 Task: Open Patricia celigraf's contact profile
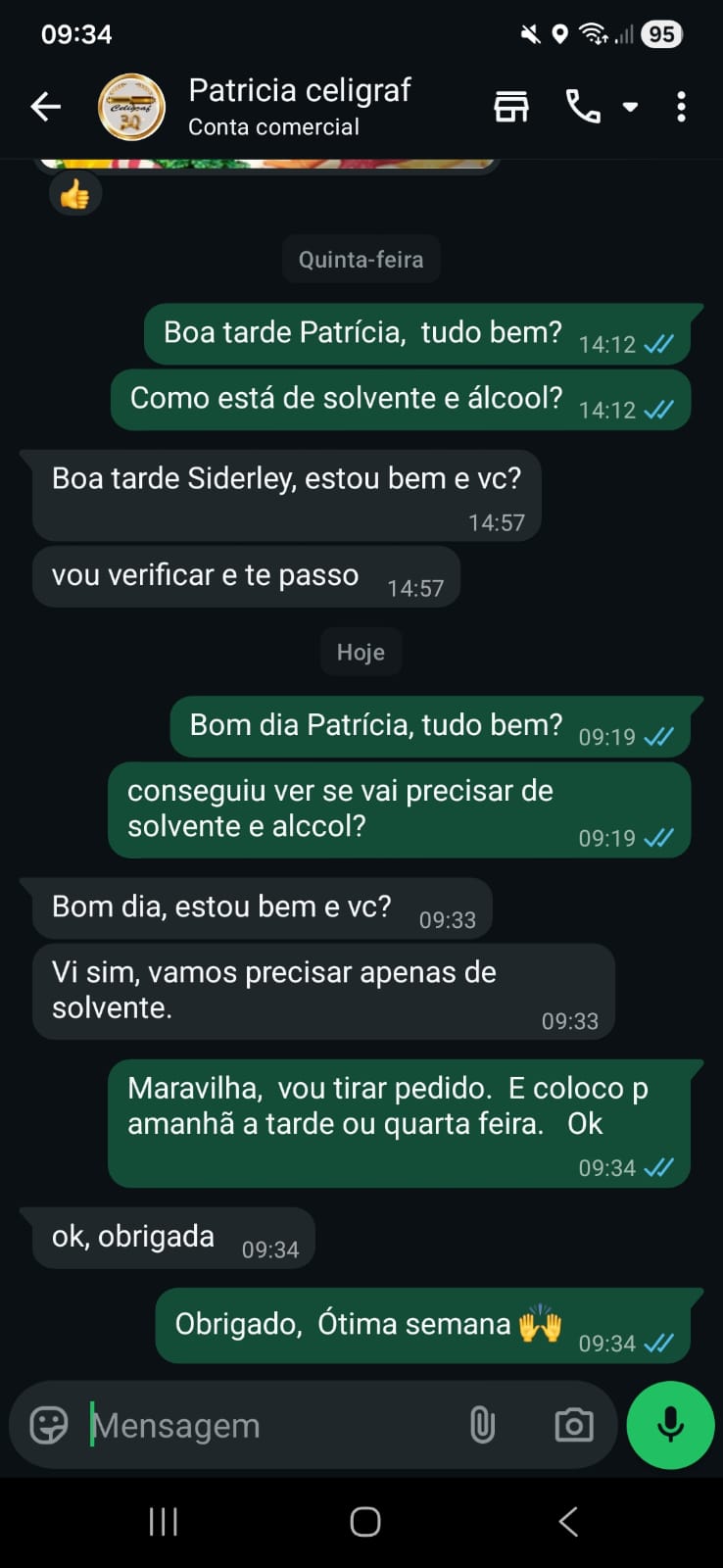point(299,106)
